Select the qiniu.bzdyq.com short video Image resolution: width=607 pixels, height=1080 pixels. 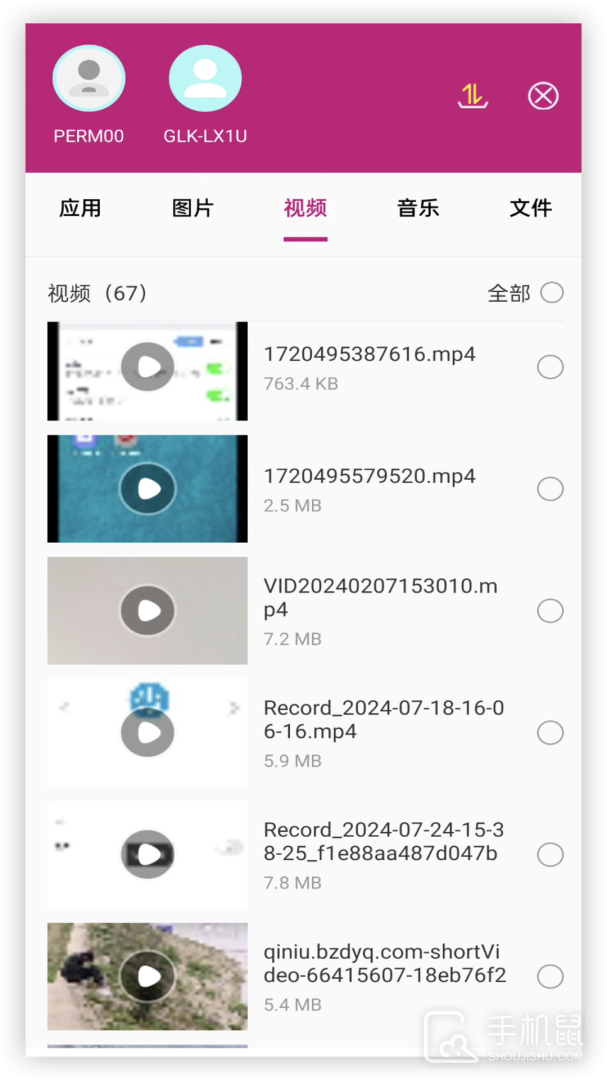550,976
